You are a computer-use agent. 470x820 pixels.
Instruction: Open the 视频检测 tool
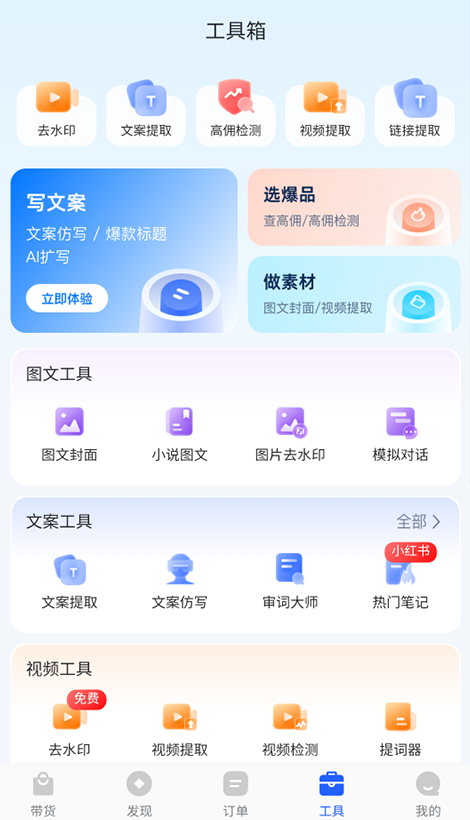point(290,730)
